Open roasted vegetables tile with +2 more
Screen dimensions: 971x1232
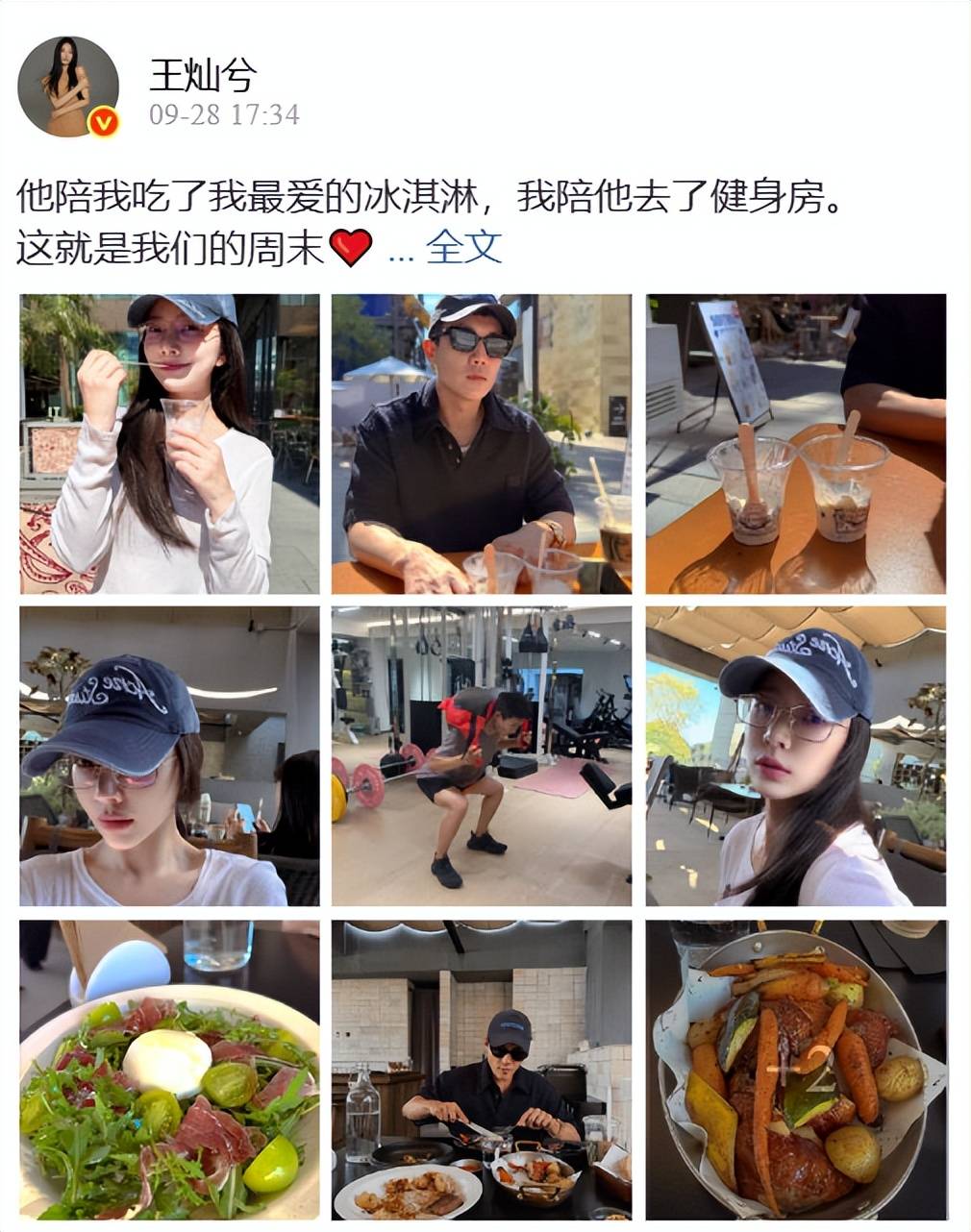click(x=795, y=1070)
